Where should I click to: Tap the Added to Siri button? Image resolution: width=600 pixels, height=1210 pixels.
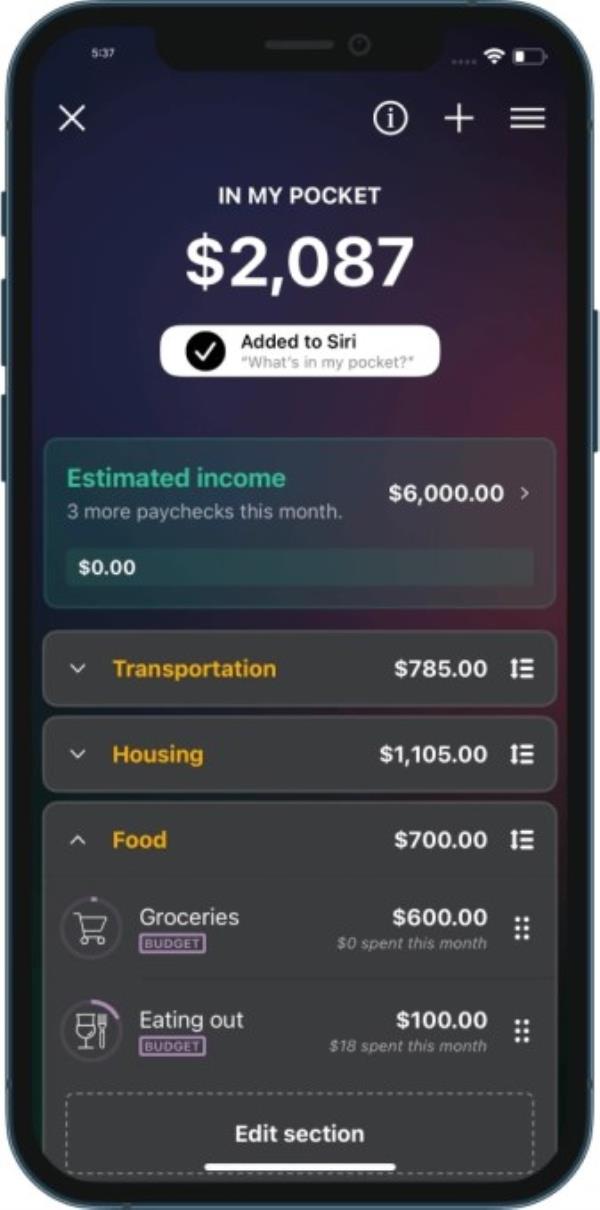300,351
